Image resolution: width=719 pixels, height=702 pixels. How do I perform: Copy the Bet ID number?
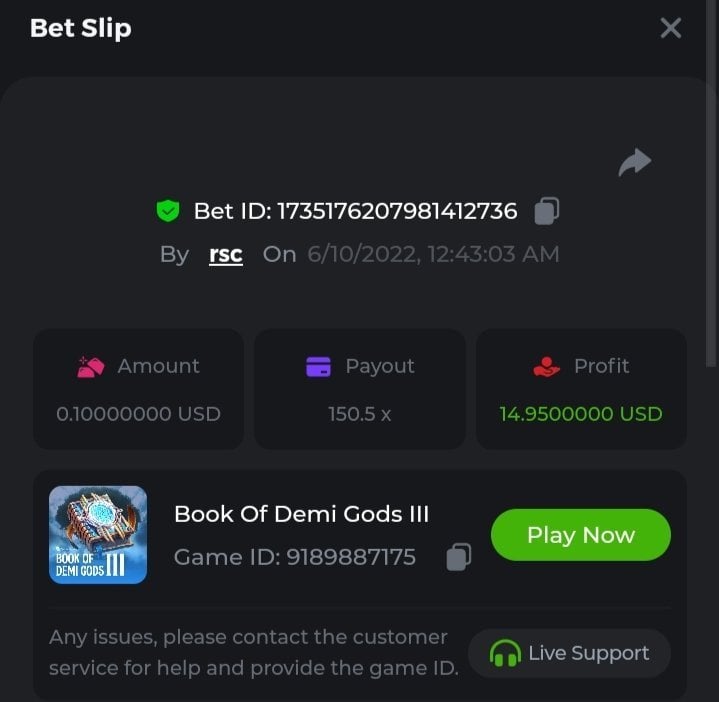(546, 211)
